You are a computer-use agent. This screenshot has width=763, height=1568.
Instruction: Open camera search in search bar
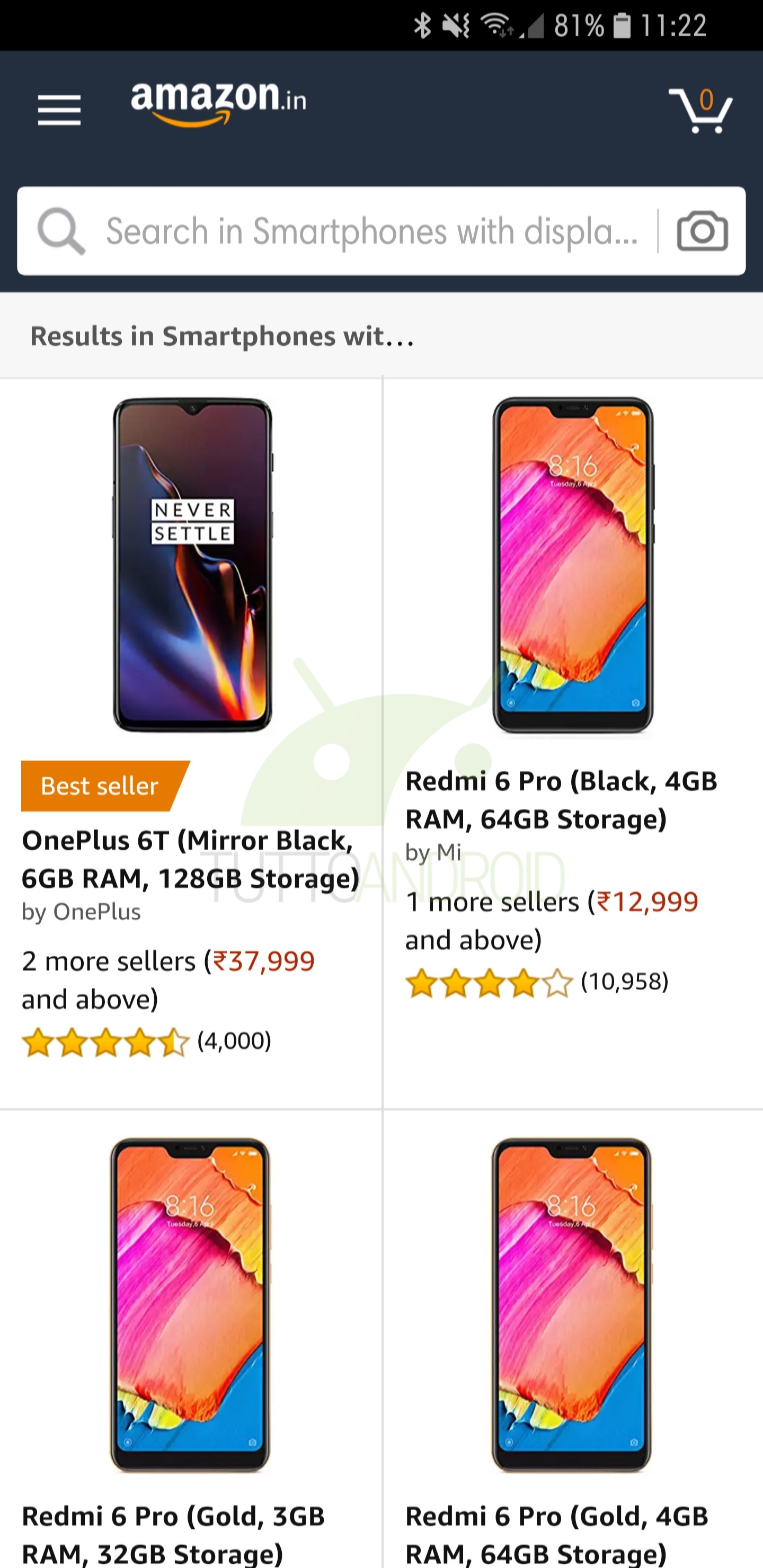pyautogui.click(x=702, y=231)
